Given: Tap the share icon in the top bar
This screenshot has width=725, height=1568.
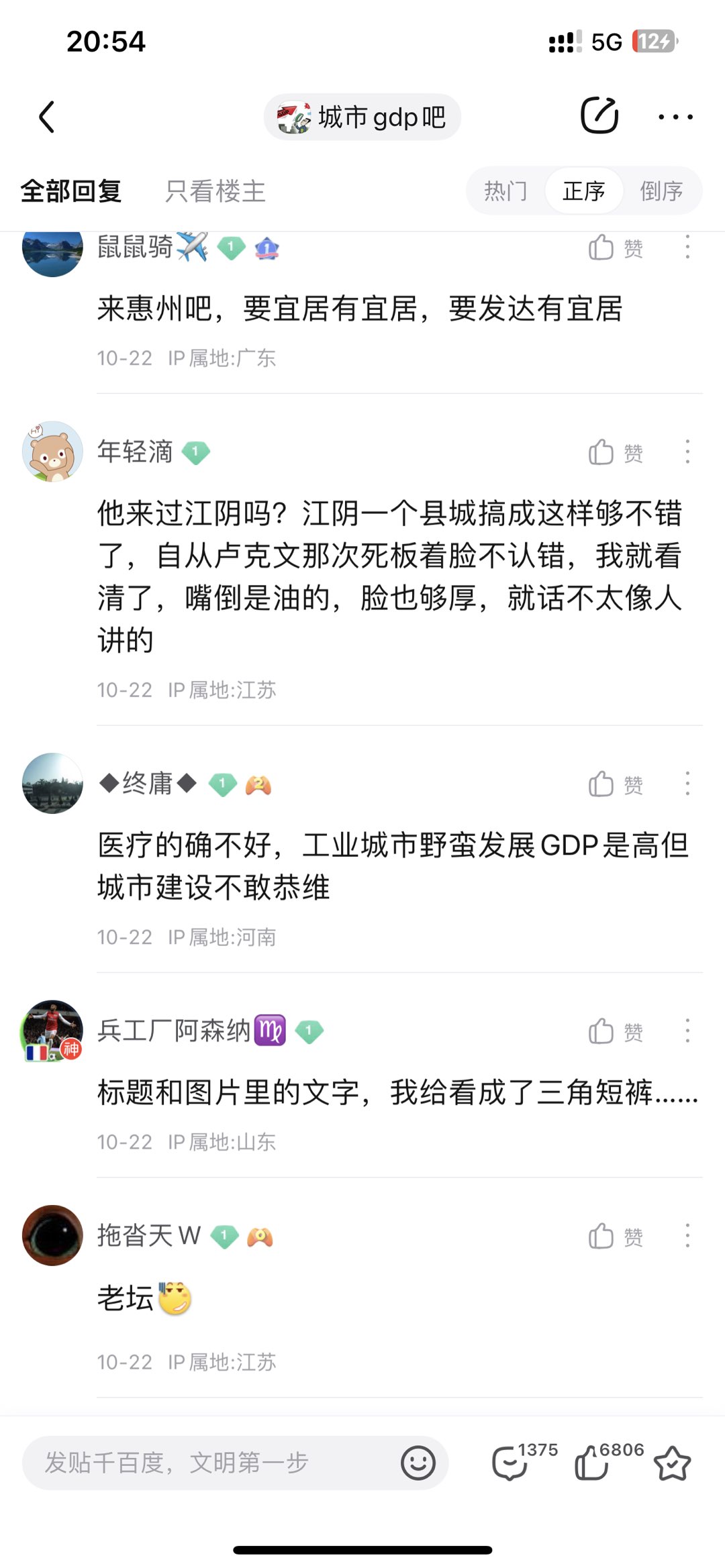Looking at the screenshot, I should coord(599,116).
